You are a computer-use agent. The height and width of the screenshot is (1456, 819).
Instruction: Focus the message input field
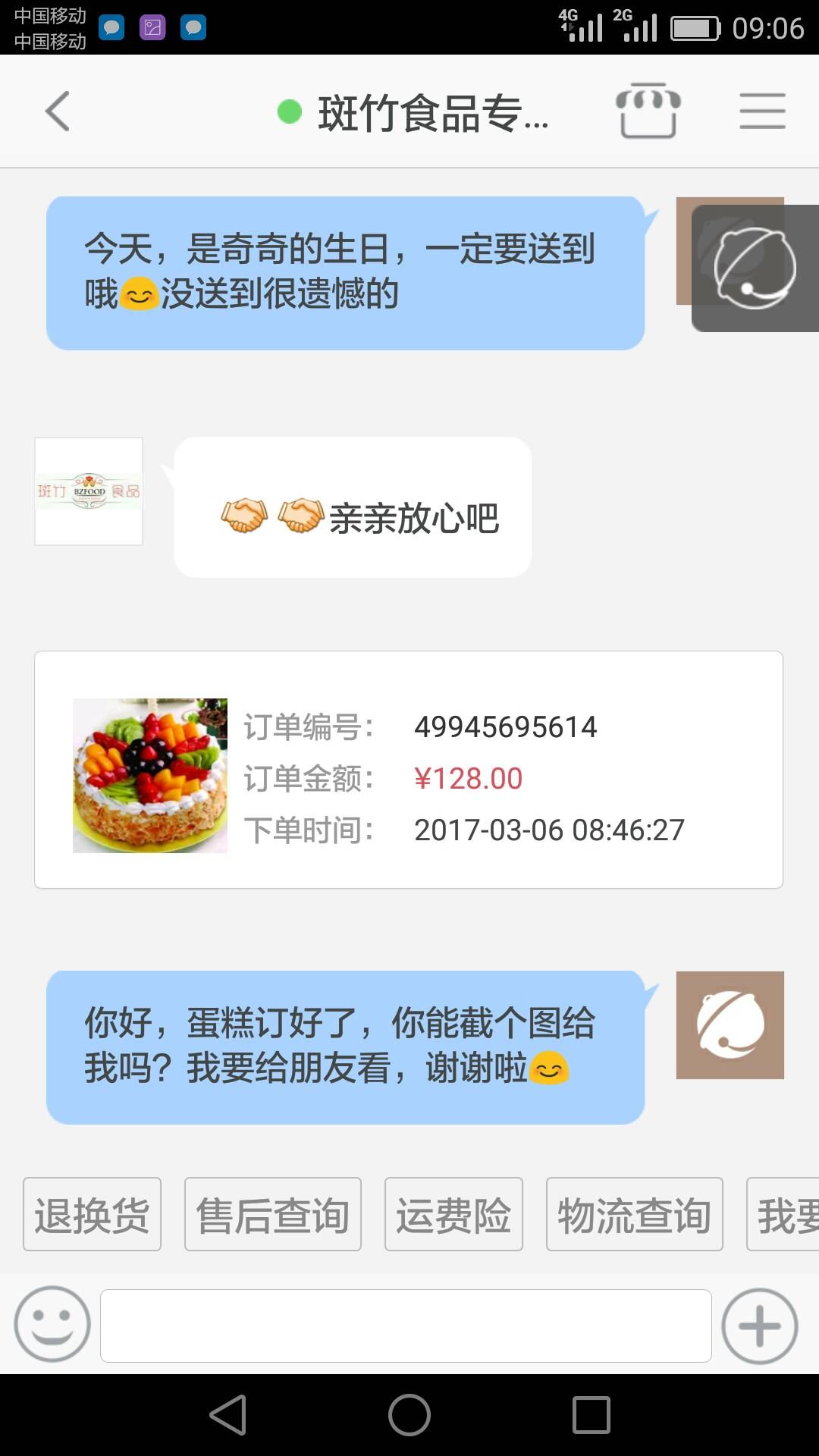pyautogui.click(x=406, y=1326)
